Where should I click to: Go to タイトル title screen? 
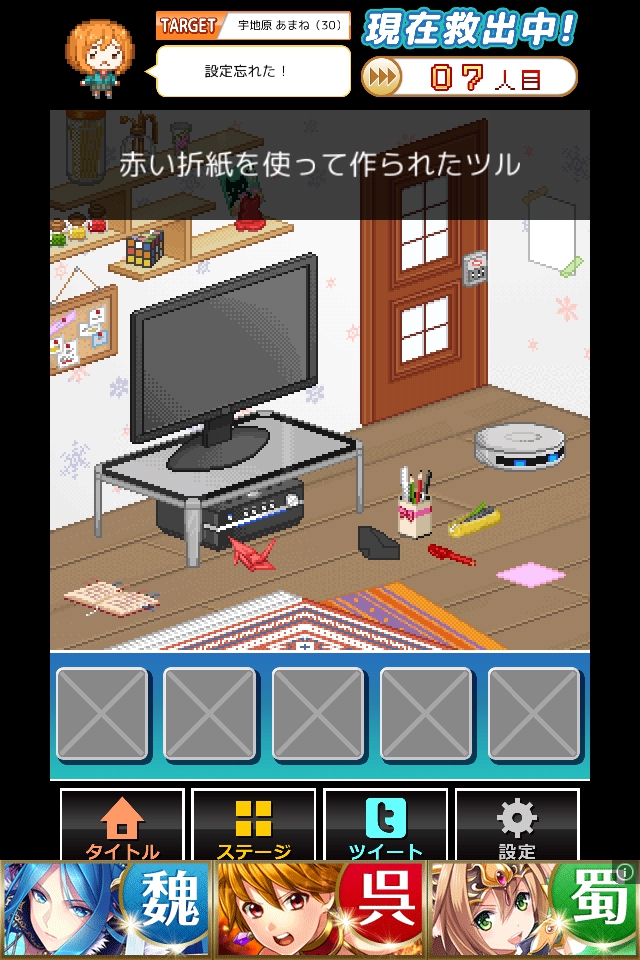[x=123, y=827]
